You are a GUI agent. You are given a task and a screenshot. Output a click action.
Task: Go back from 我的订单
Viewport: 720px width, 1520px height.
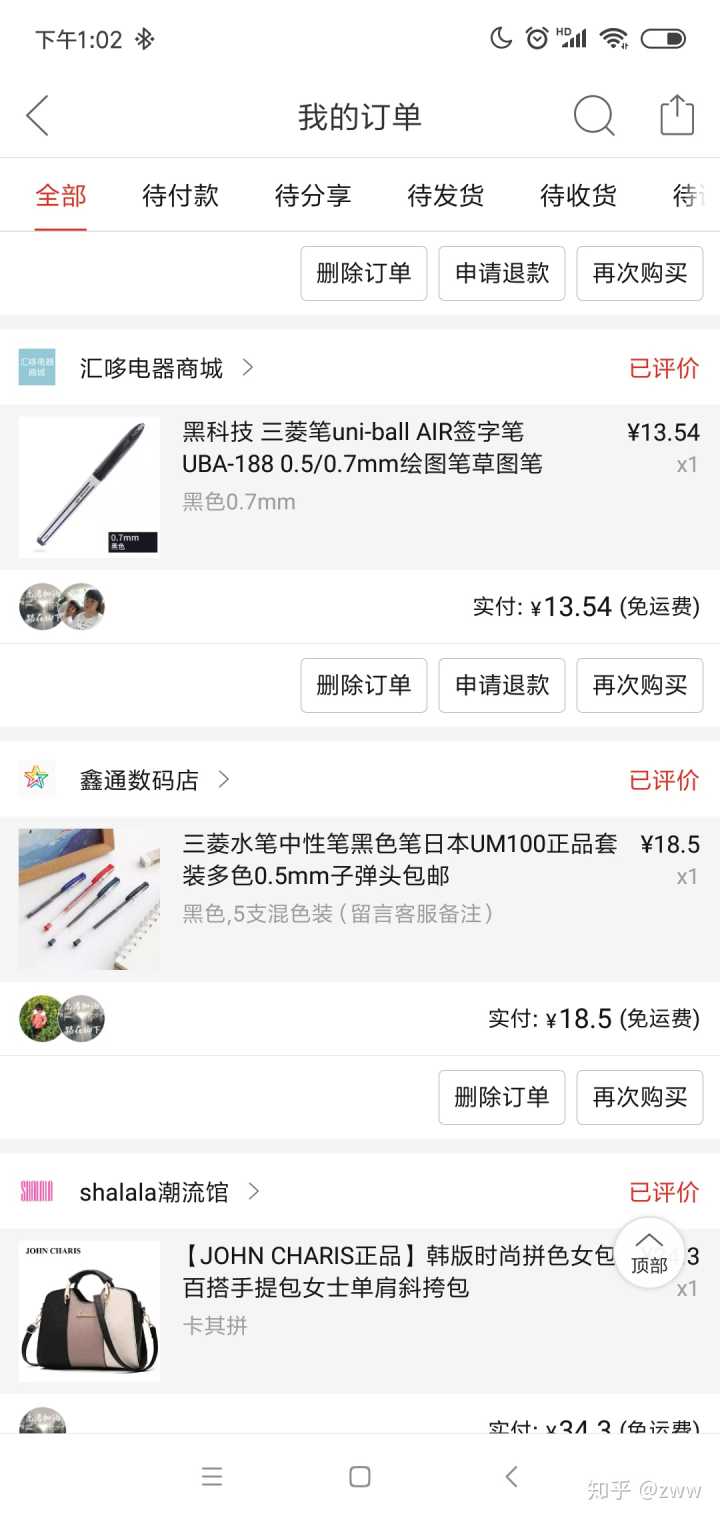[x=38, y=116]
